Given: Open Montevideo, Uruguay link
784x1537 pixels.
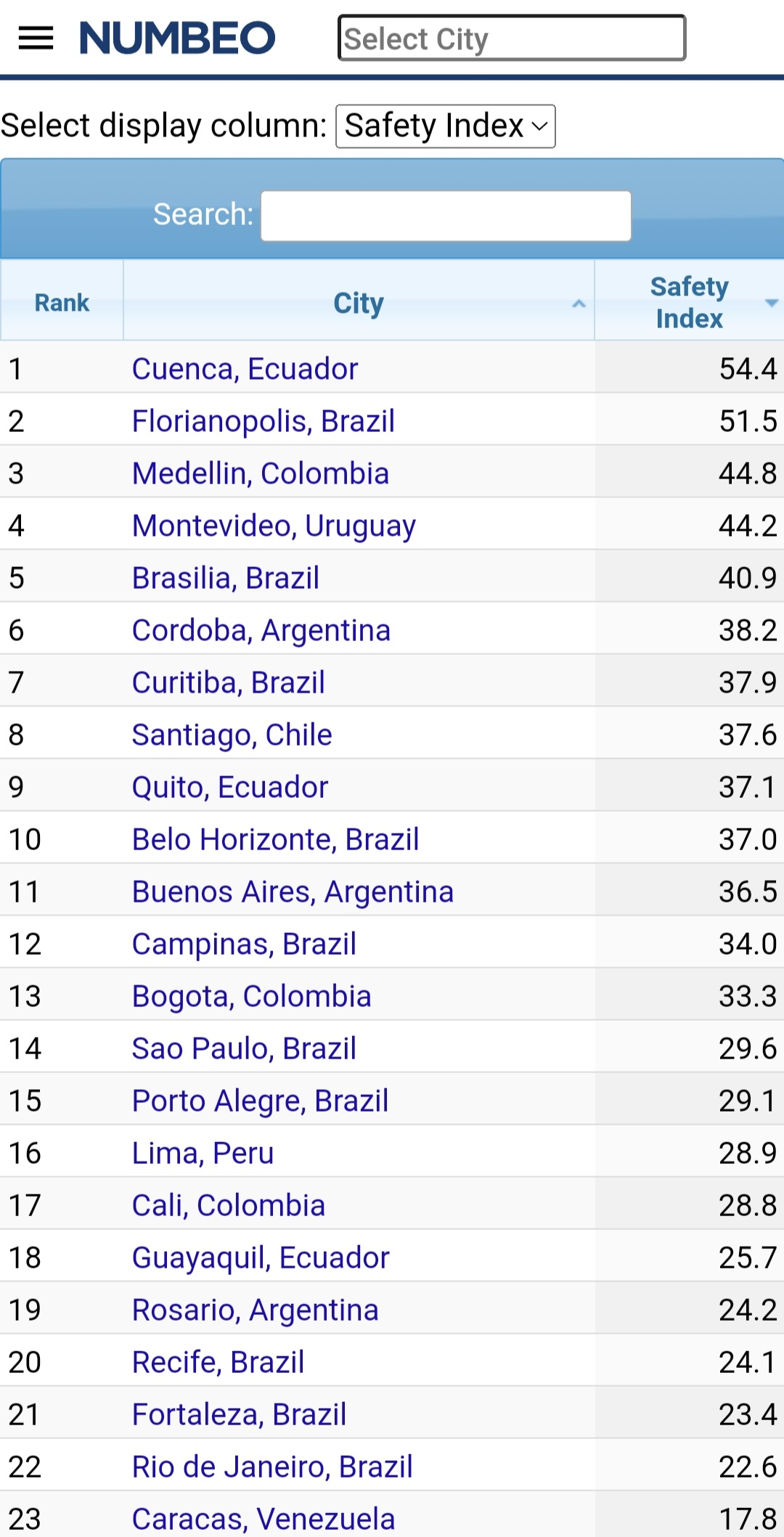Looking at the screenshot, I should click(x=274, y=526).
